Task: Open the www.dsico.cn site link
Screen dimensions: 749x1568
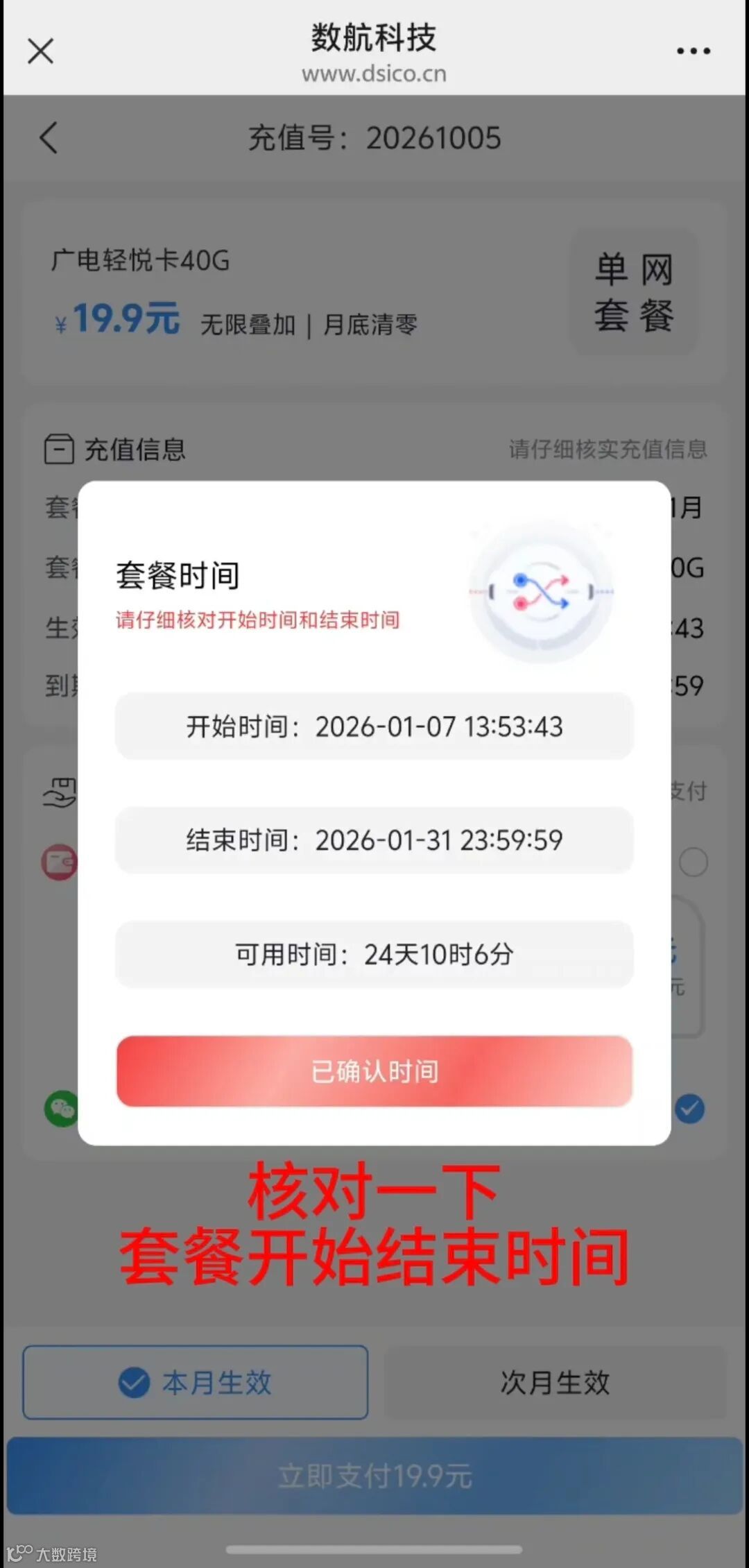Action: pyautogui.click(x=374, y=74)
